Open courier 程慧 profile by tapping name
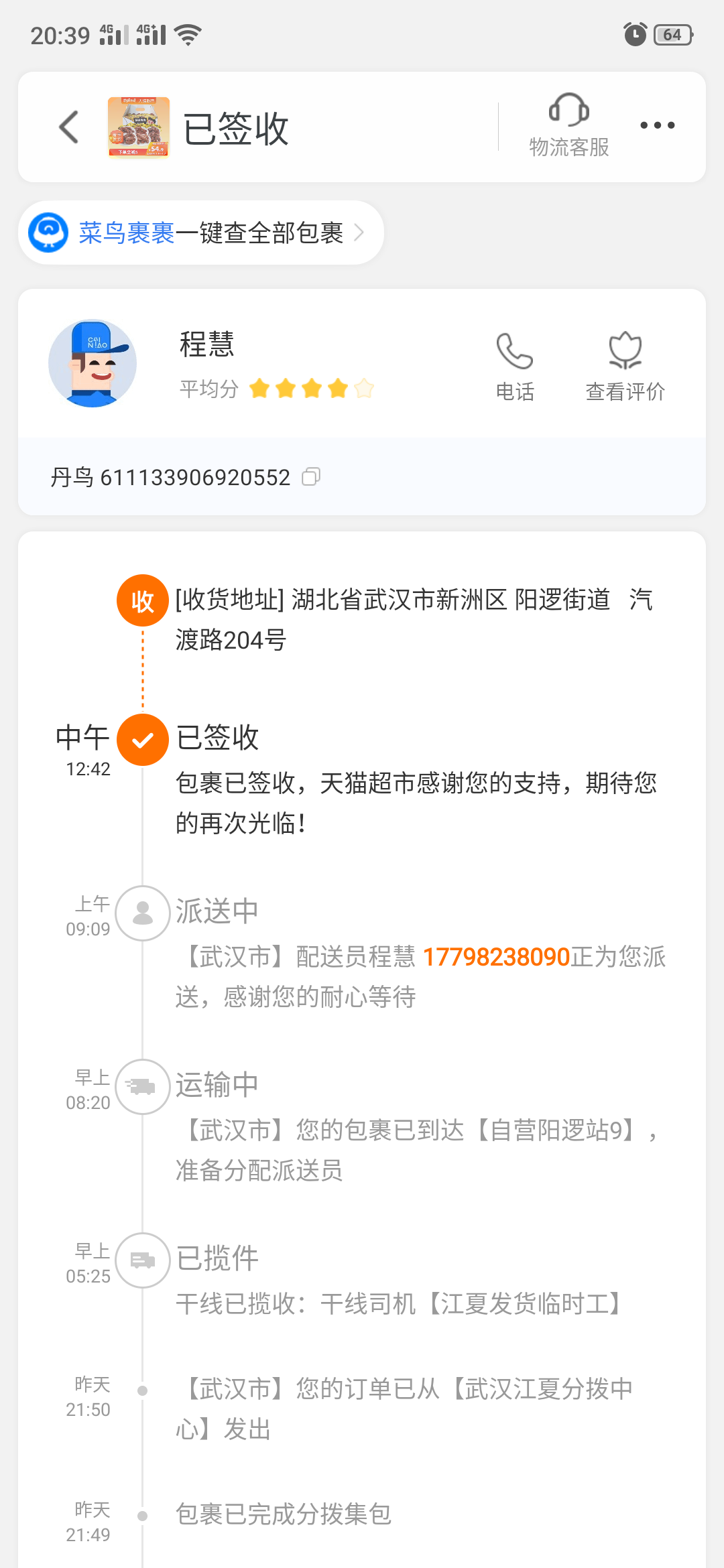This screenshot has width=724, height=1568. (208, 344)
